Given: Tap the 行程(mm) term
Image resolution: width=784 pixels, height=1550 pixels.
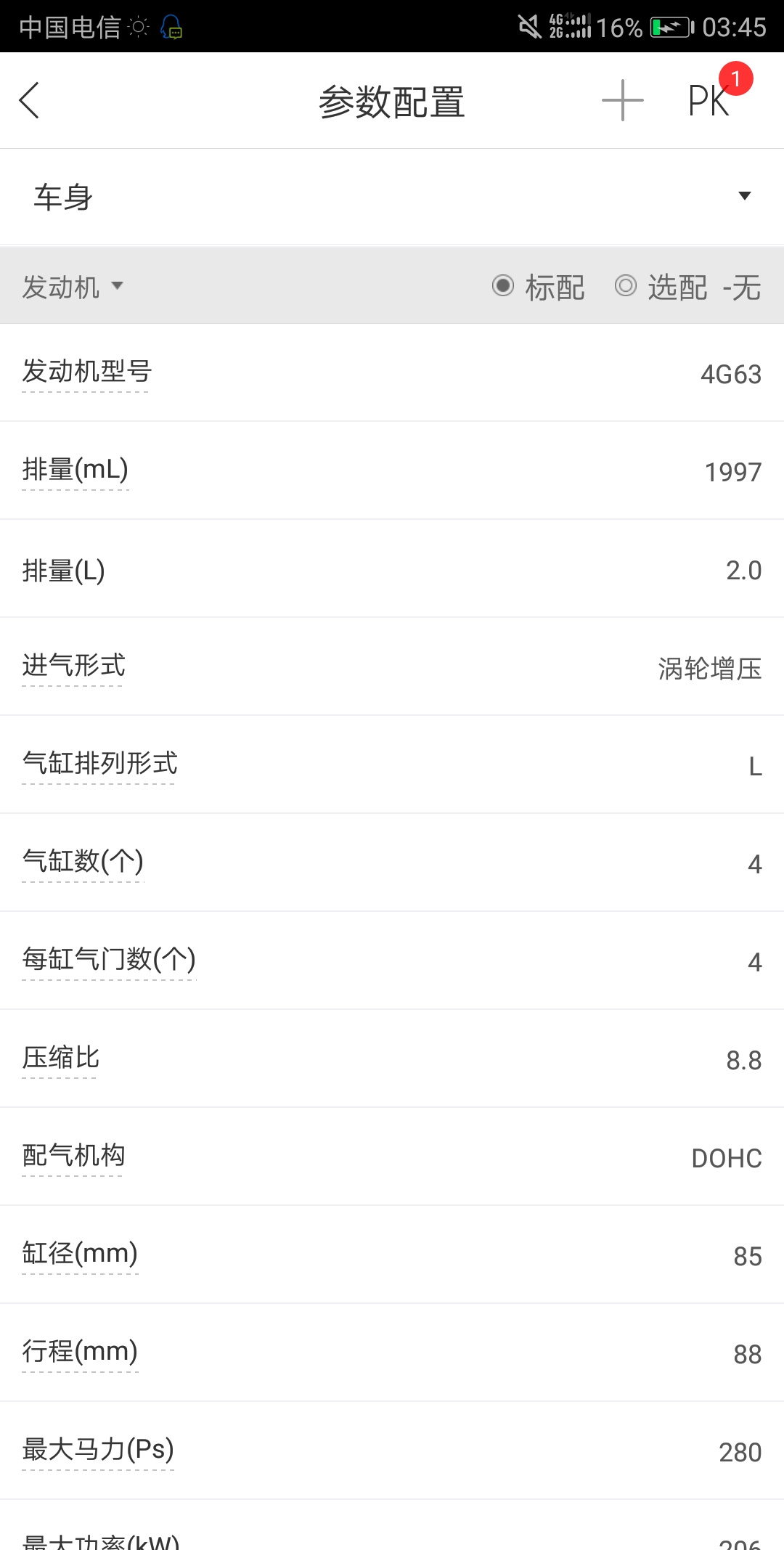Looking at the screenshot, I should click(80, 1351).
